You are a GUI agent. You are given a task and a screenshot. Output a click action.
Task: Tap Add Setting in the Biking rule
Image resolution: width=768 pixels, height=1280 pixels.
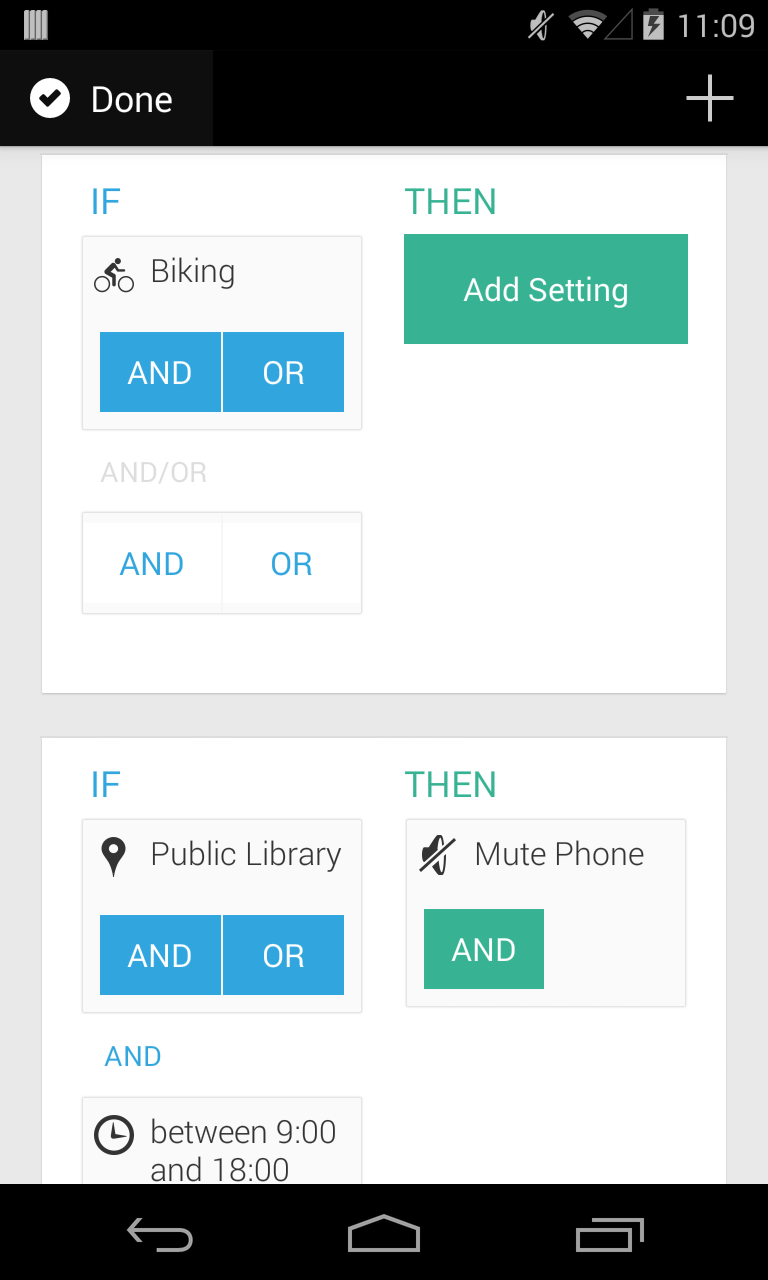point(545,290)
